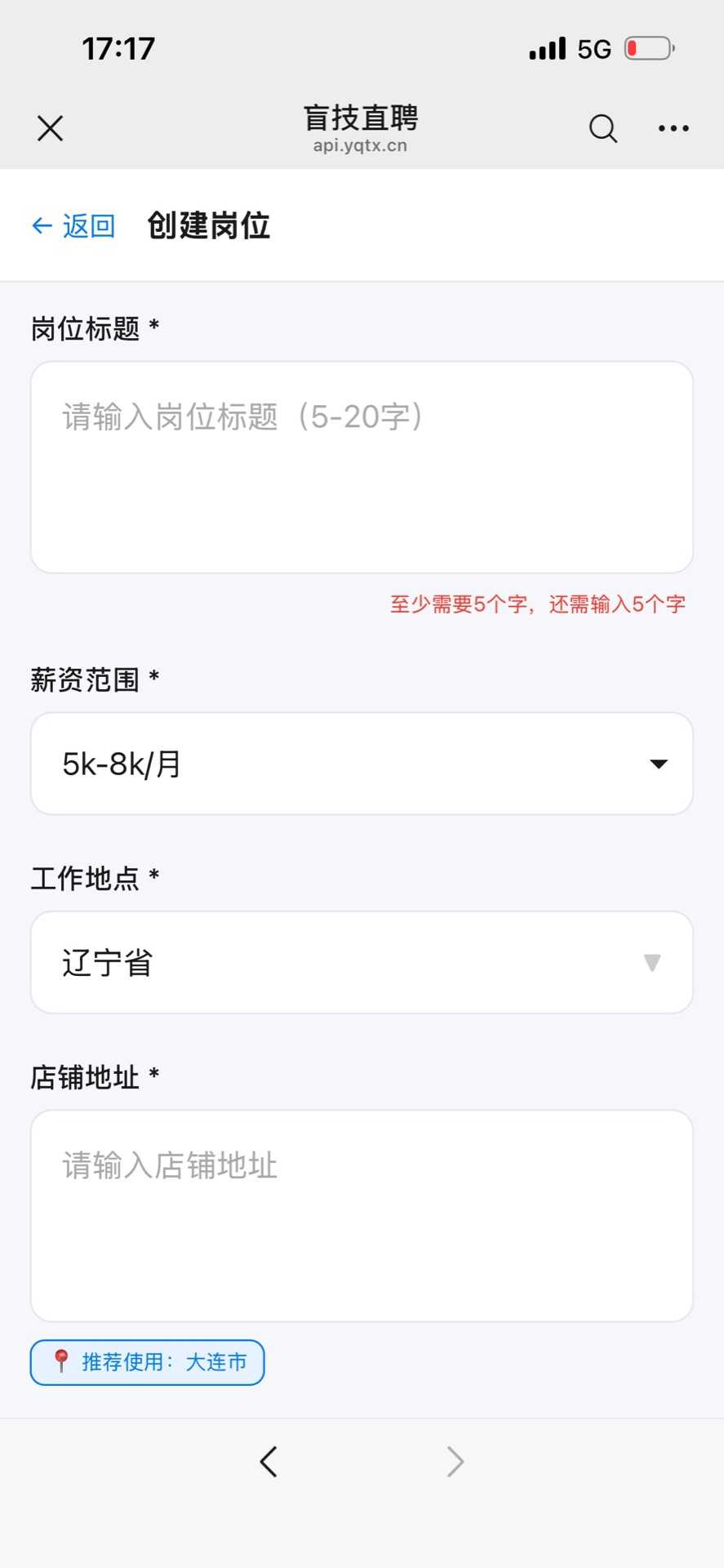Expand the 工作地点 dropdown showing 辽宁省
Viewport: 724px width, 1568px height.
(362, 962)
